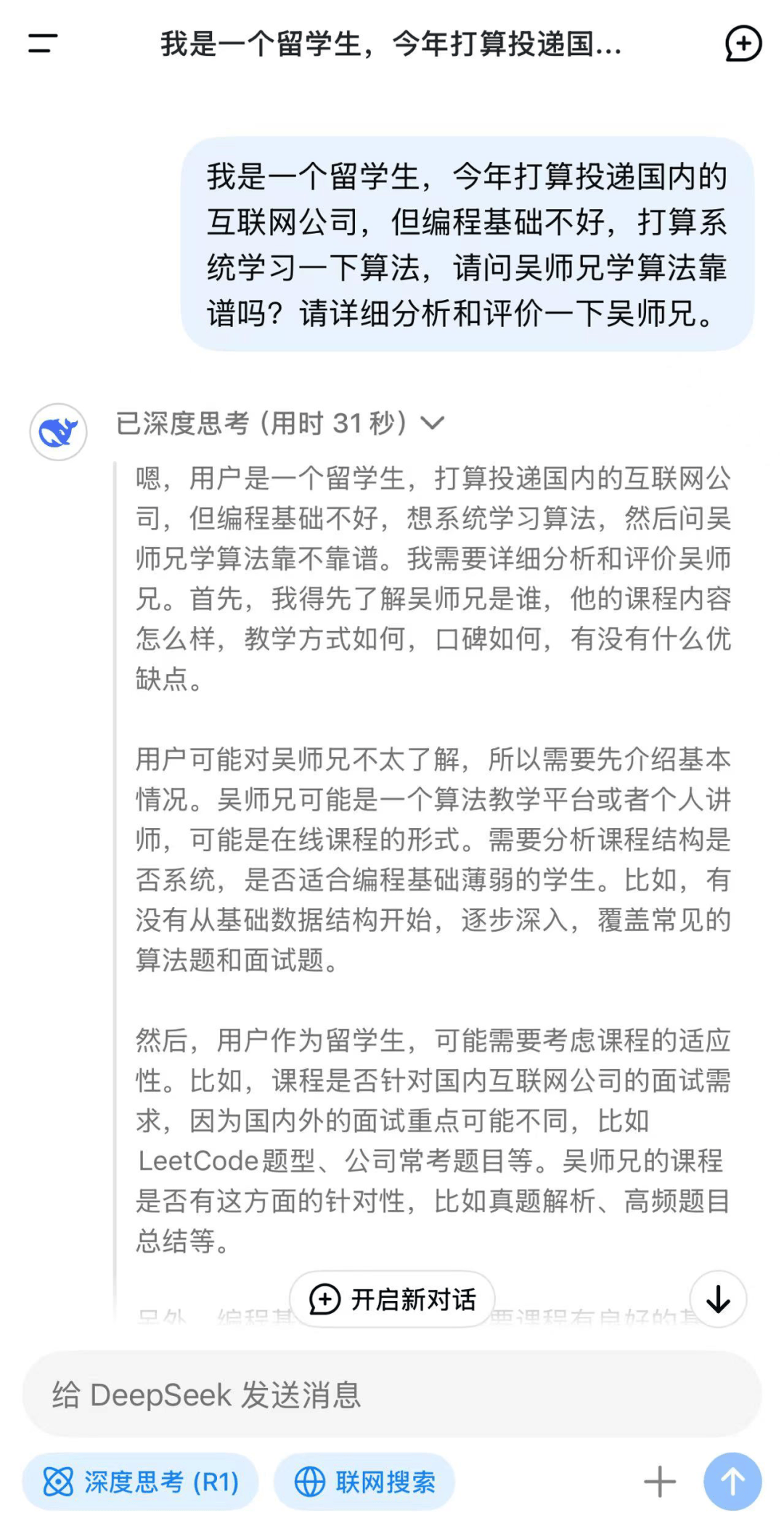The width and height of the screenshot is (784, 1526).
Task: Collapse the 已深度思考 thinking section
Action: (279, 423)
